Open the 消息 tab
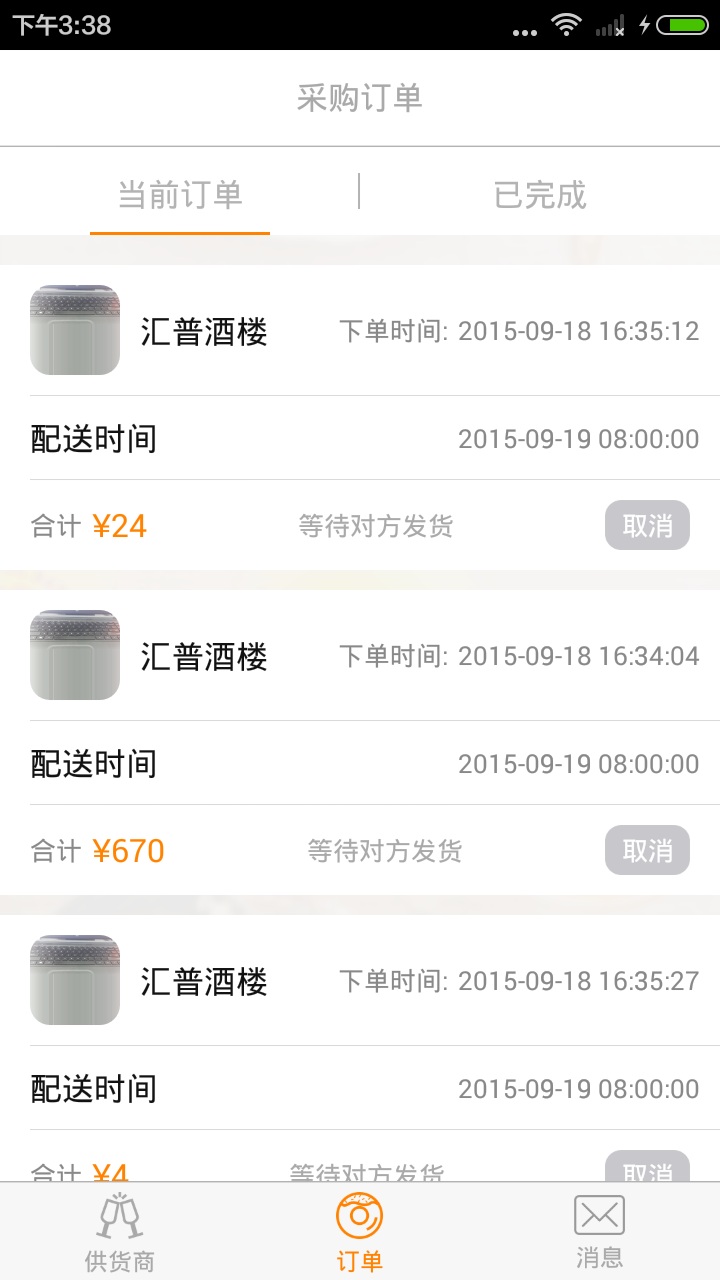 599,1232
